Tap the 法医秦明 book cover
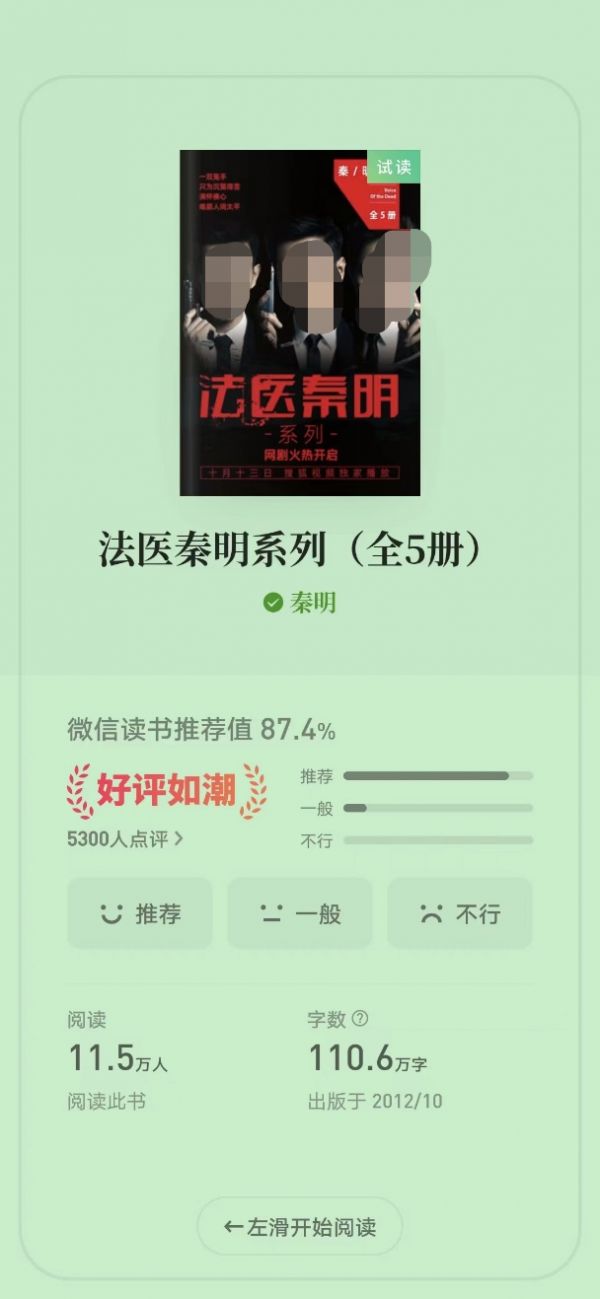Viewport: 600px width, 1299px height. pyautogui.click(x=299, y=322)
